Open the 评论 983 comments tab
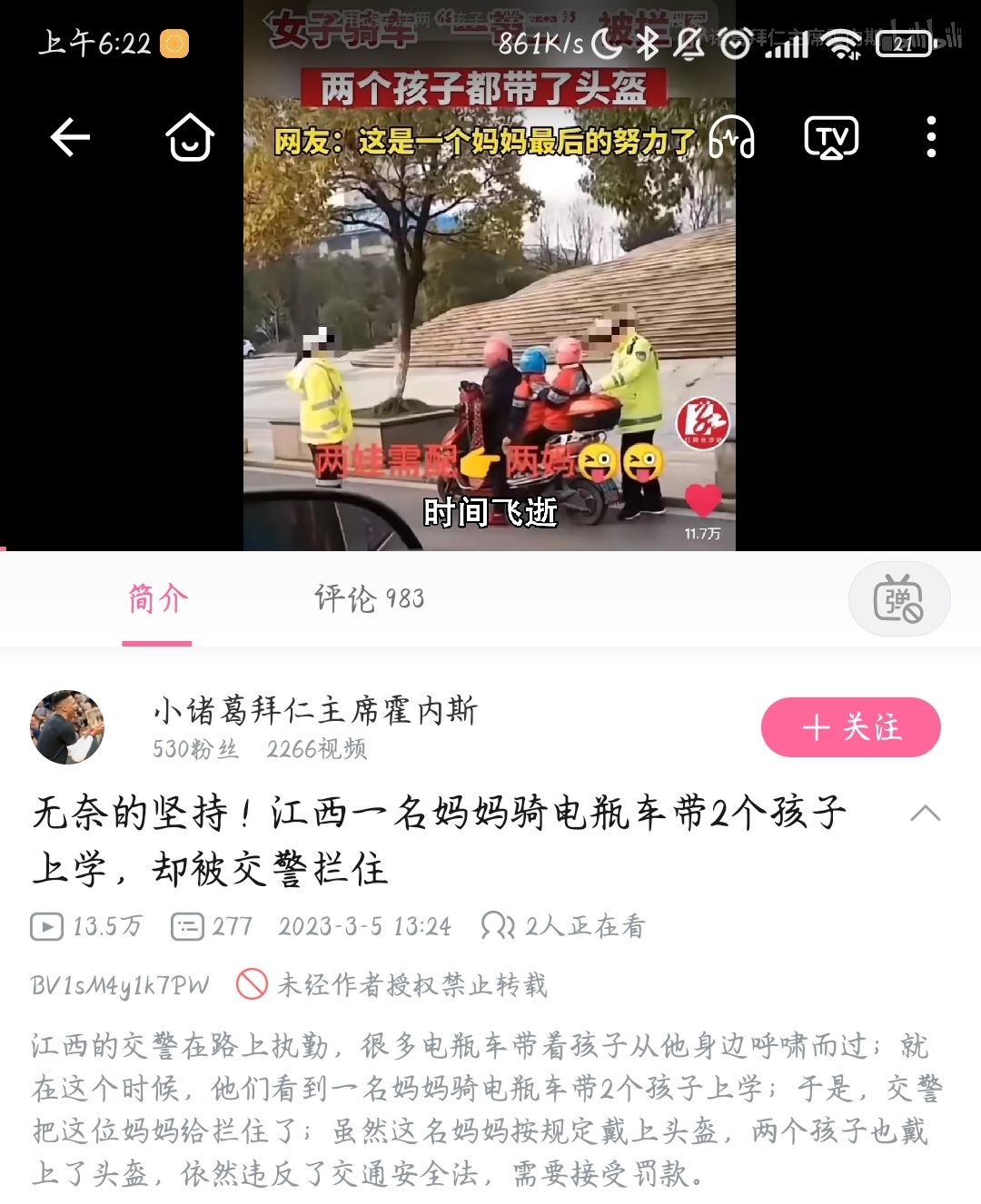Viewport: 981px width, 1204px height. point(369,599)
